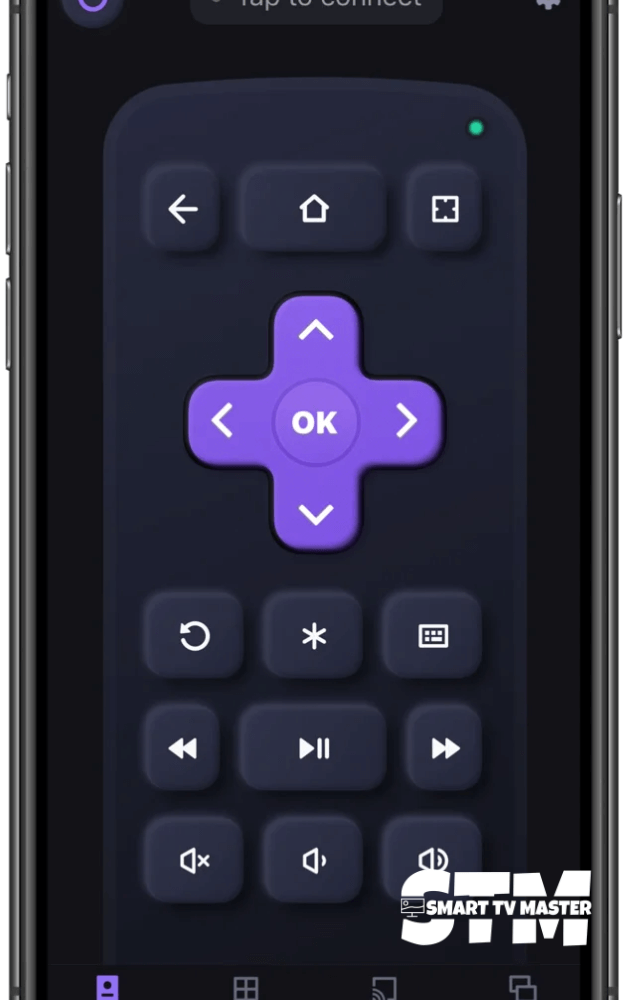The width and height of the screenshot is (630, 1000).
Task: Tap the fullscreen frame button
Action: 444,210
